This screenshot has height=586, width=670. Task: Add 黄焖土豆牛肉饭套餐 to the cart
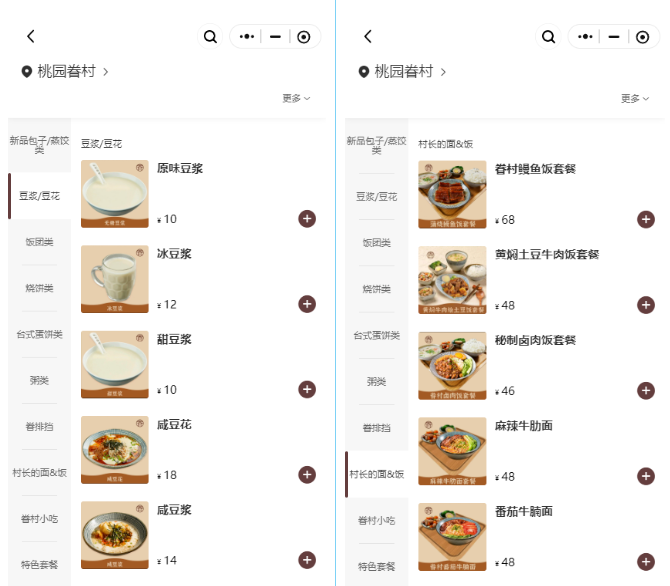[645, 304]
